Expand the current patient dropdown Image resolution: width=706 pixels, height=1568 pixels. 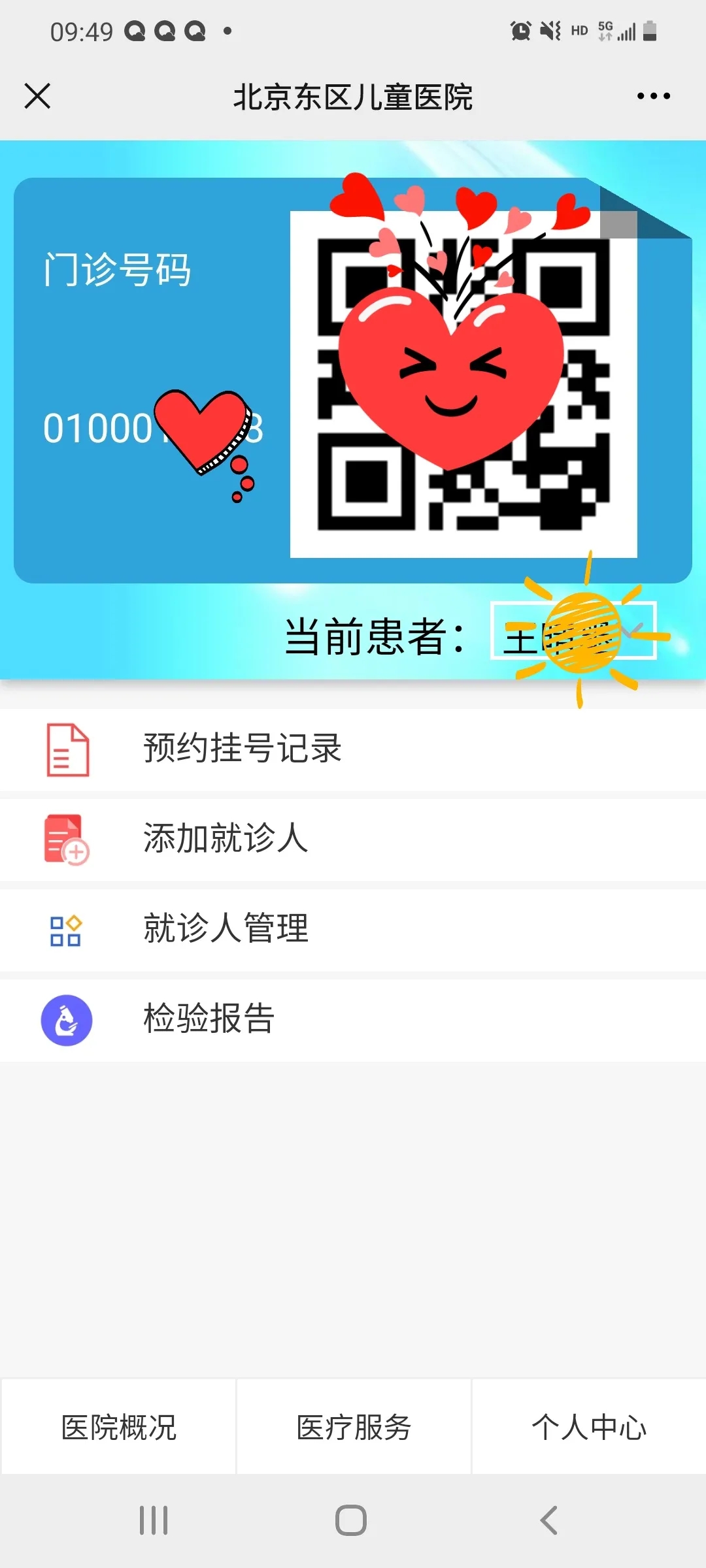click(x=573, y=631)
